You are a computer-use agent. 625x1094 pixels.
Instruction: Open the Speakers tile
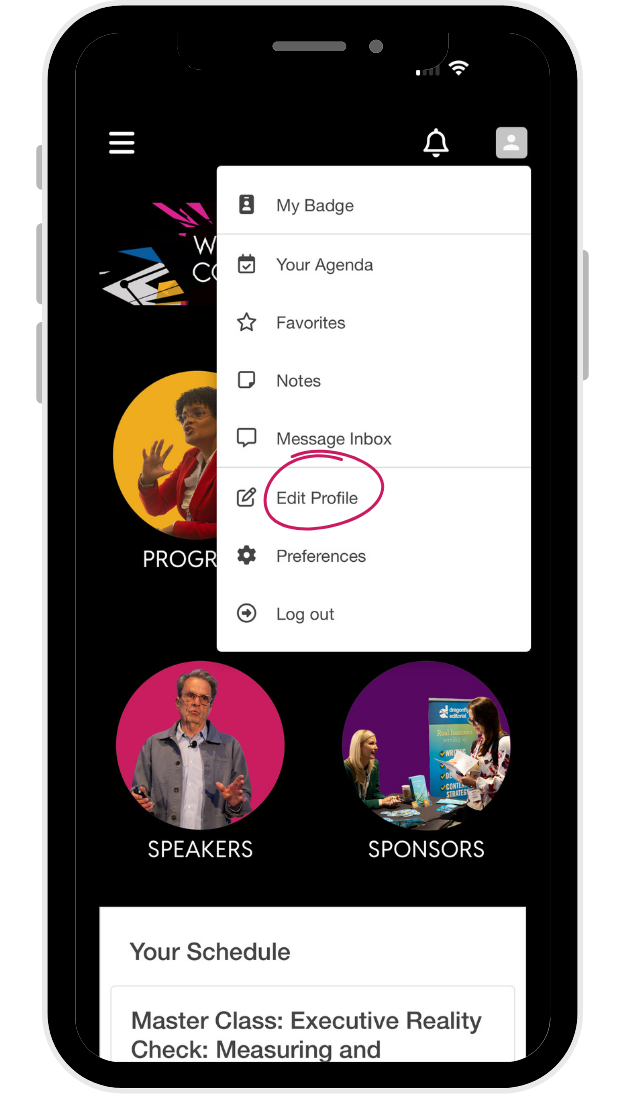tap(200, 760)
